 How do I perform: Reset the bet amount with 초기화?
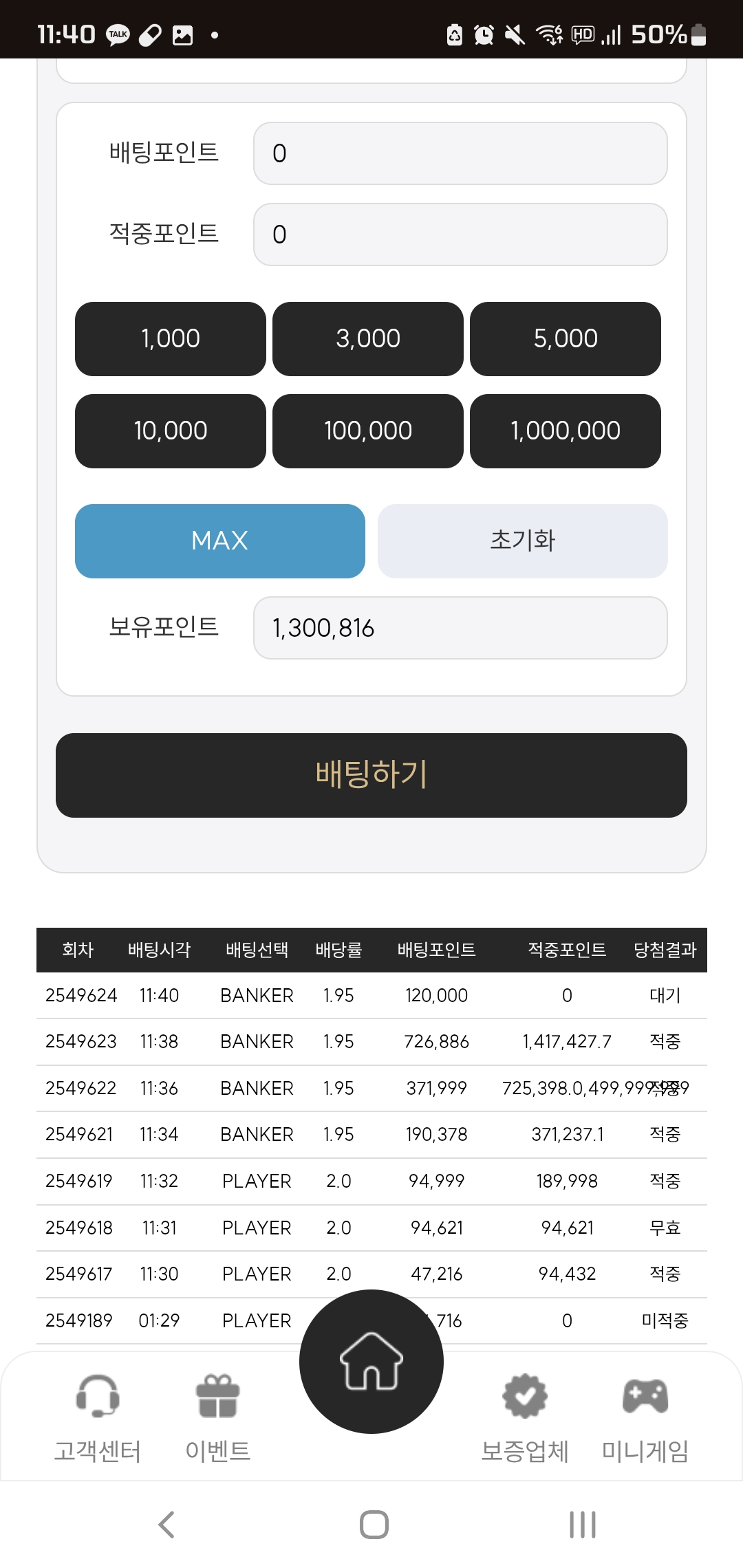click(523, 541)
